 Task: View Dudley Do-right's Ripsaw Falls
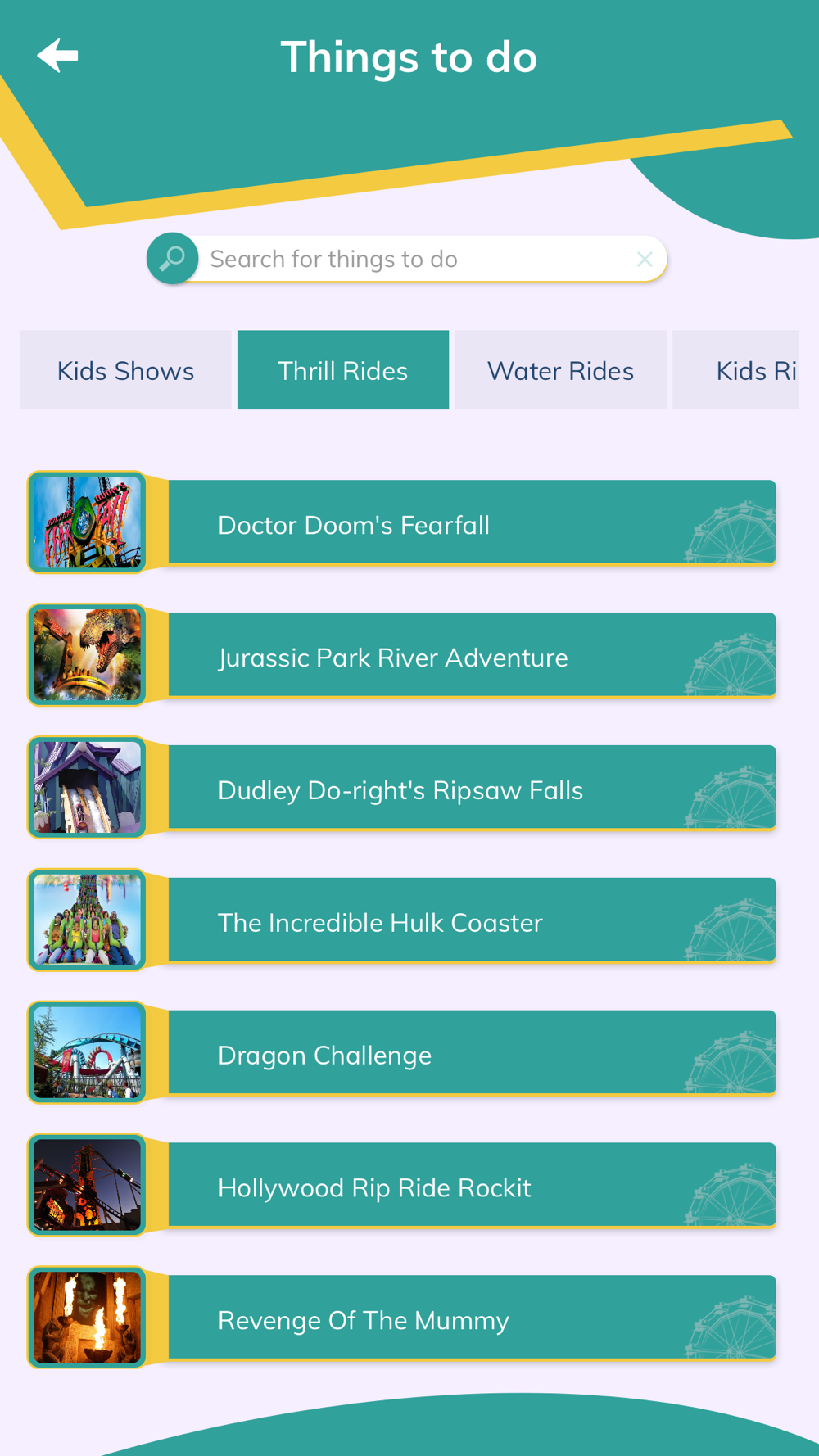(401, 788)
